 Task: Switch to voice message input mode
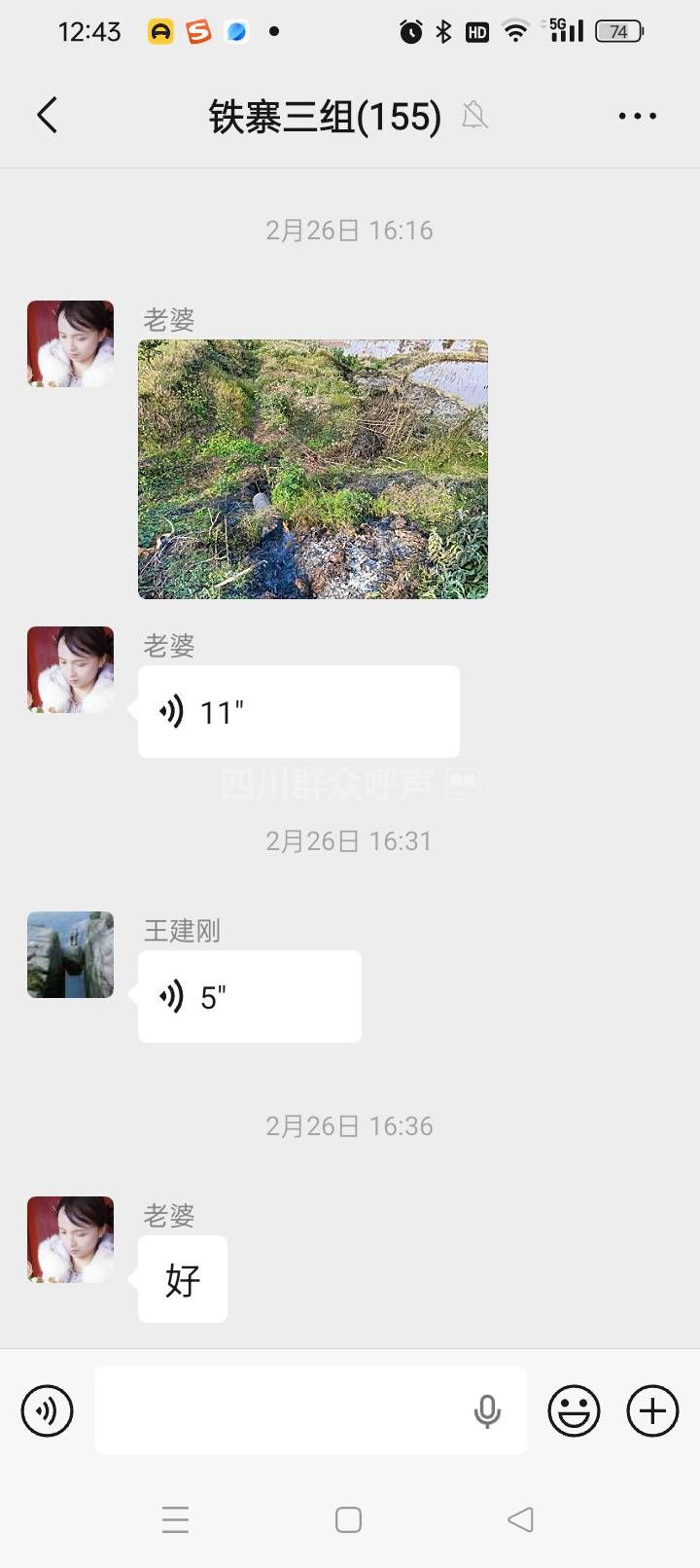(47, 1410)
